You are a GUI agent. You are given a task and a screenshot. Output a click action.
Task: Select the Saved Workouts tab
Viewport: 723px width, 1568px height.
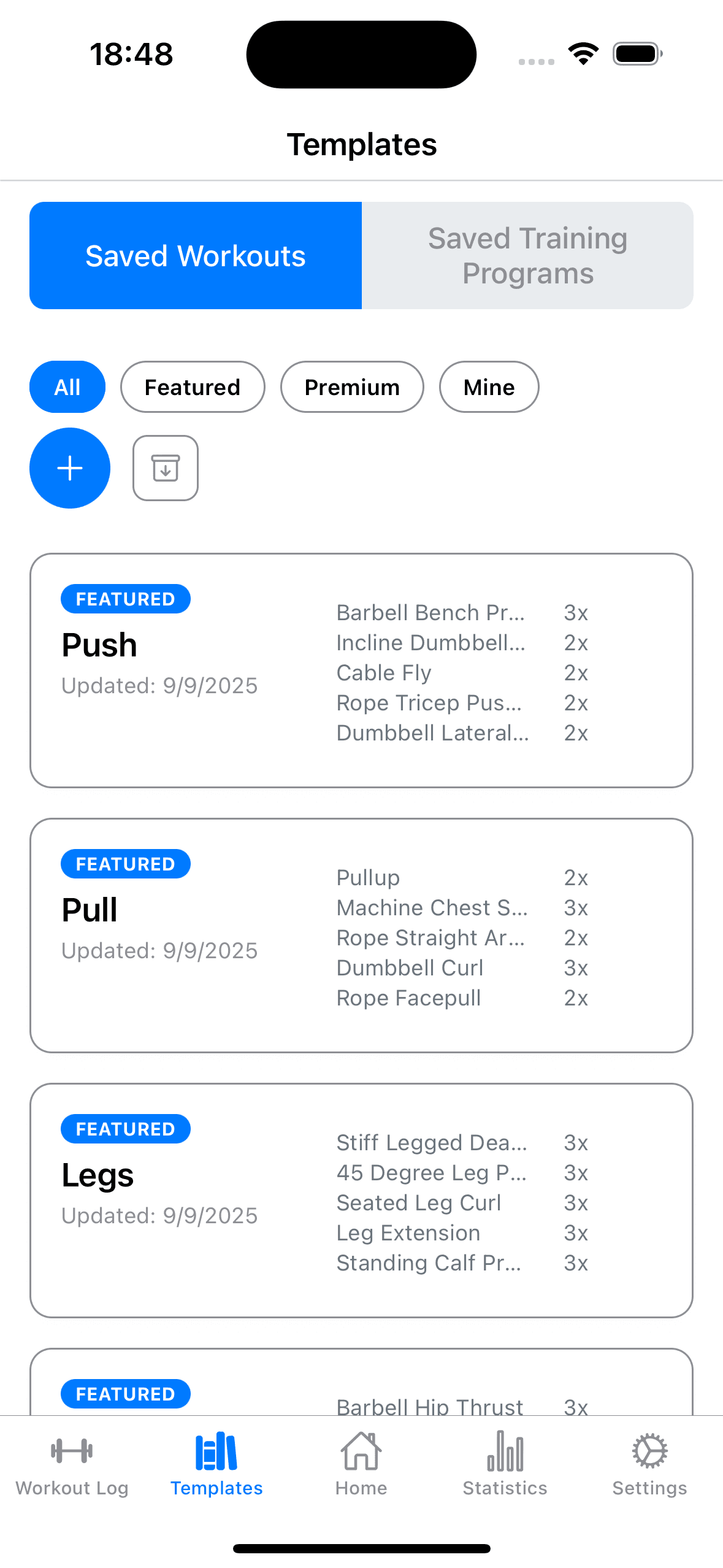pos(196,255)
